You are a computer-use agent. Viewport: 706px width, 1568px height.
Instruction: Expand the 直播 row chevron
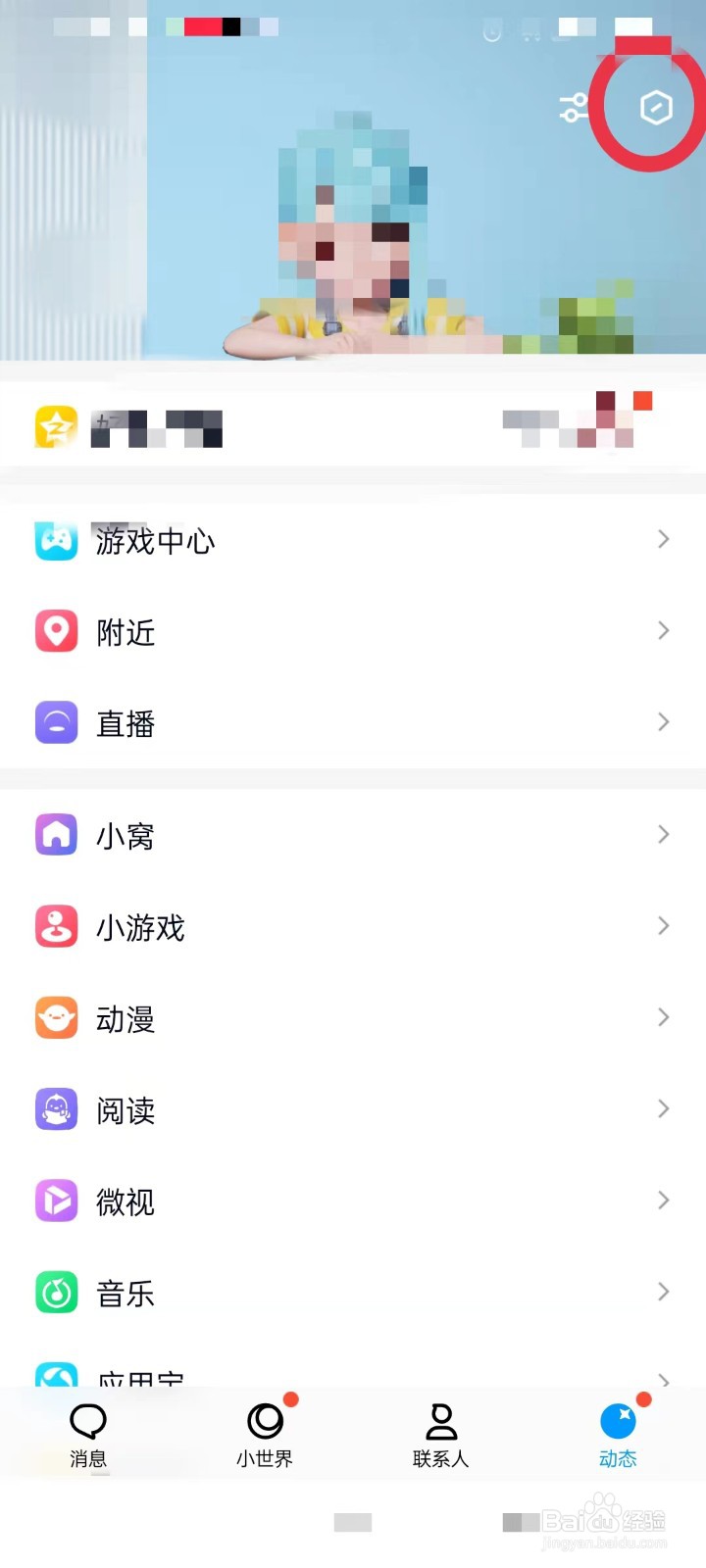[664, 722]
